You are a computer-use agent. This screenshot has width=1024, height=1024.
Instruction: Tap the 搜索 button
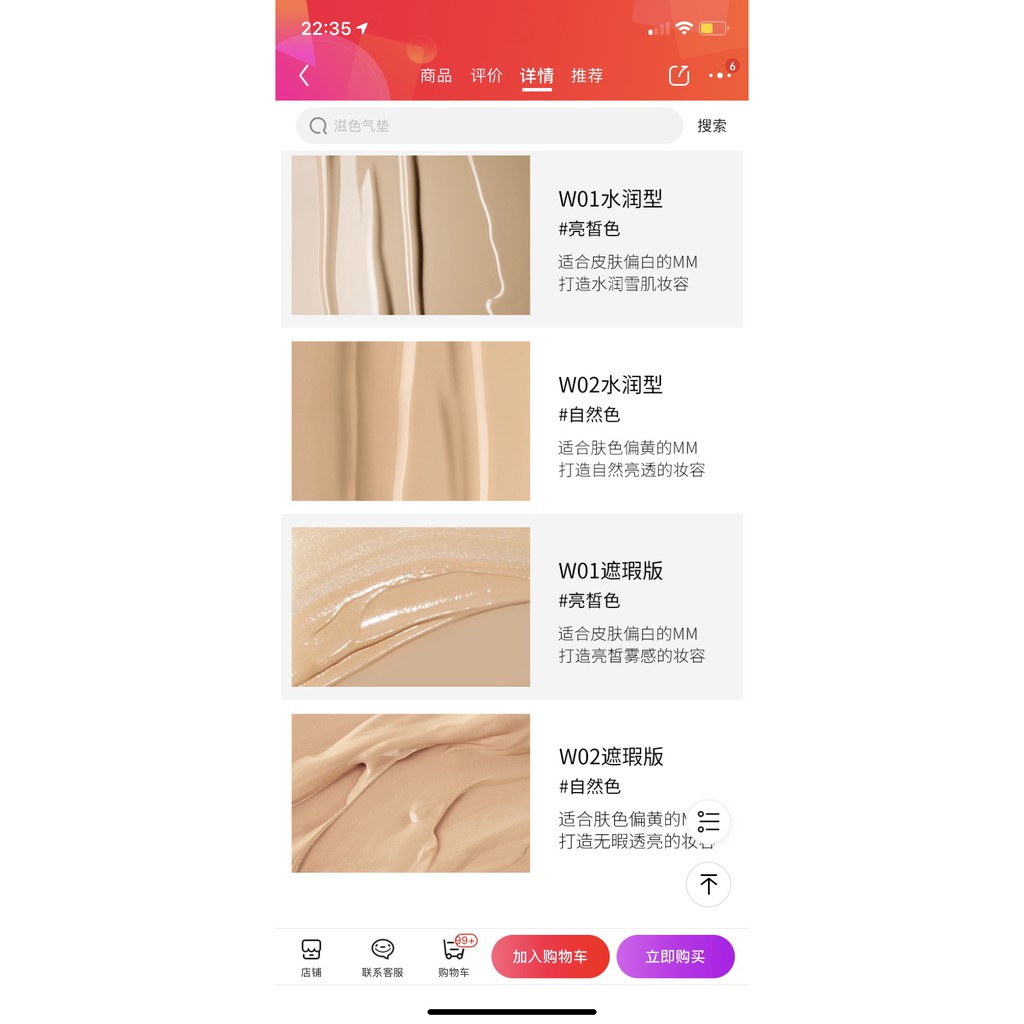click(x=712, y=126)
